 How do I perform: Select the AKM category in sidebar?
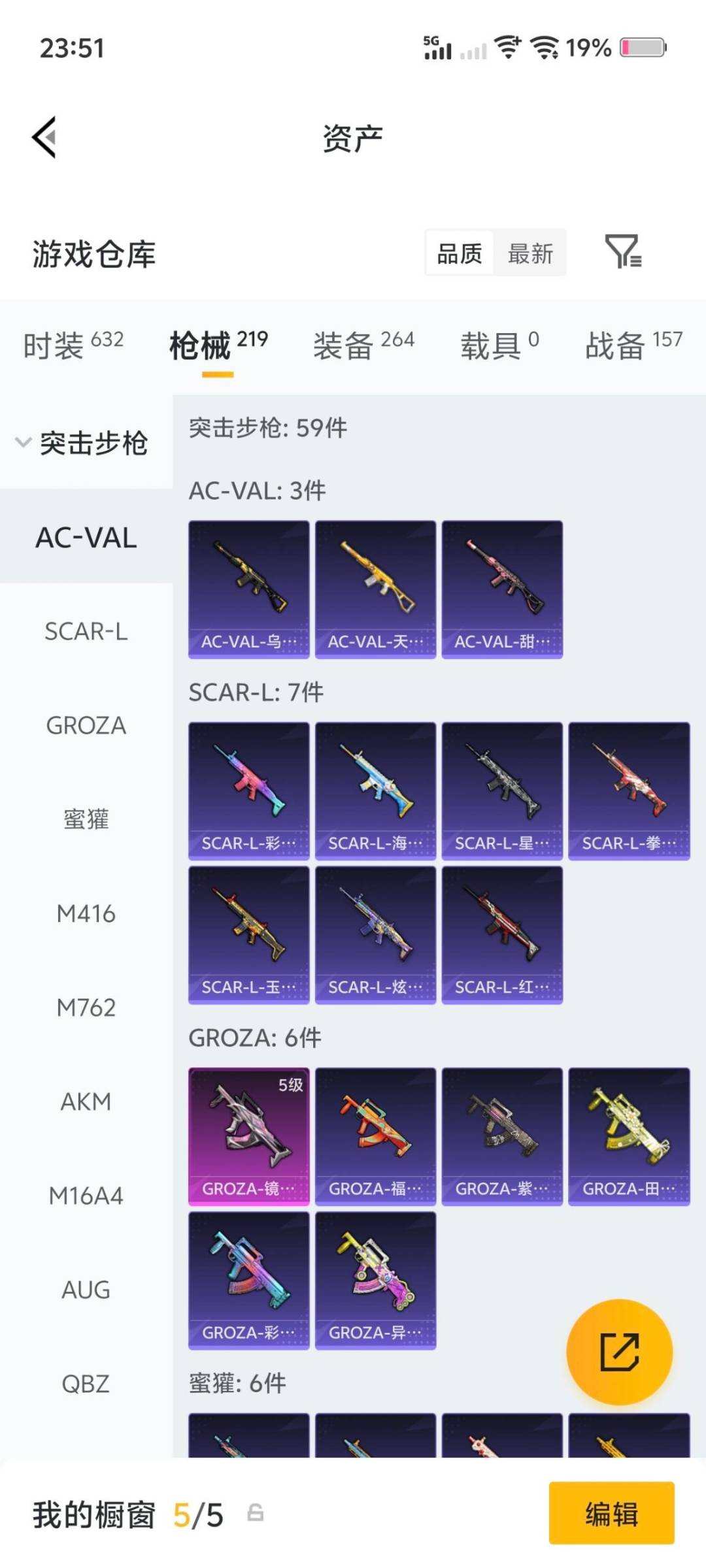86,1101
